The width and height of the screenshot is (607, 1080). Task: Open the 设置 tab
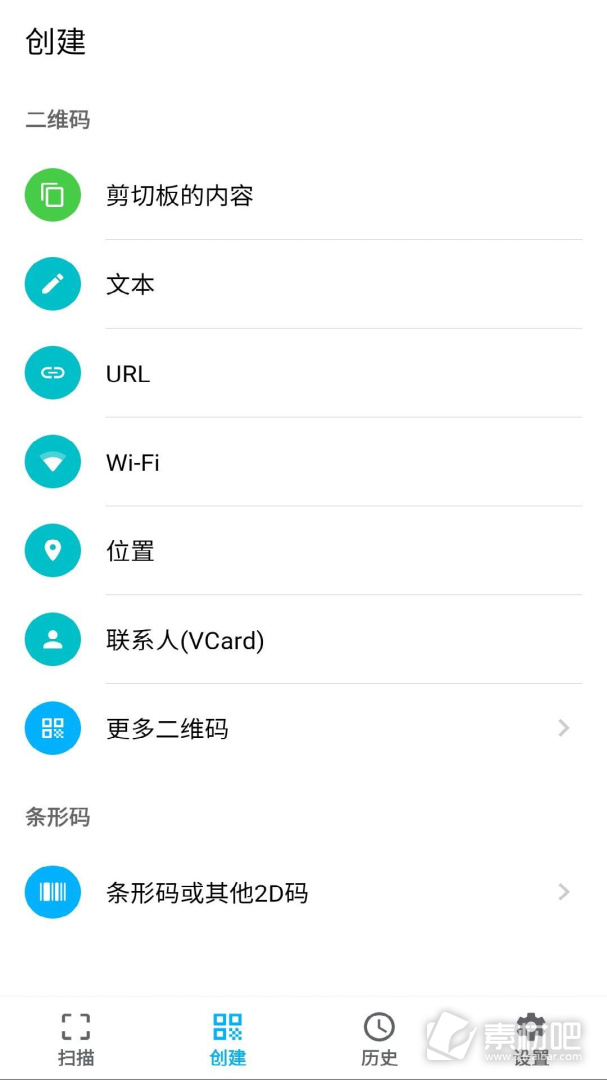tap(531, 1039)
